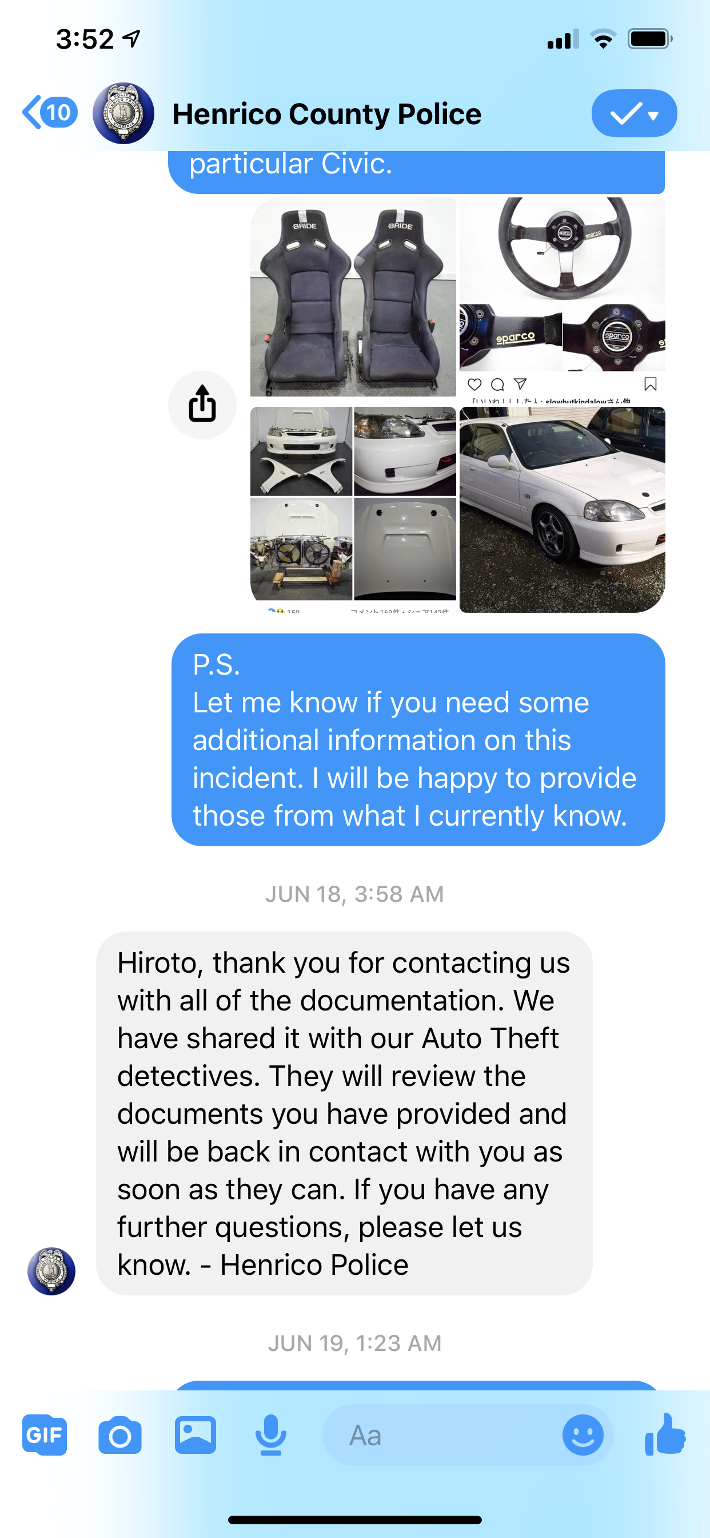The height and width of the screenshot is (1538, 710).
Task: Open the checkmark dropdown in header
Action: pyautogui.click(x=634, y=114)
